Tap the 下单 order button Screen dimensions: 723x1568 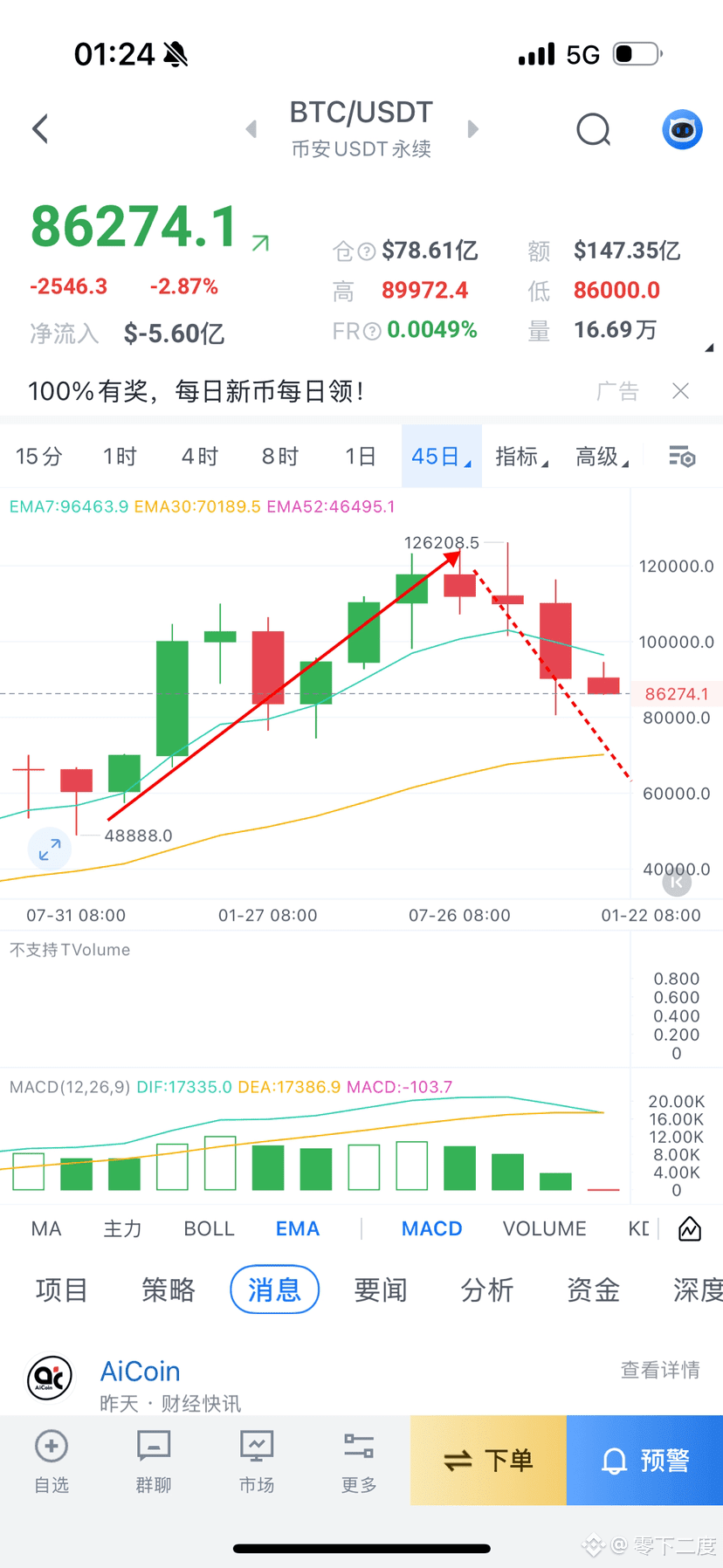coord(488,1461)
